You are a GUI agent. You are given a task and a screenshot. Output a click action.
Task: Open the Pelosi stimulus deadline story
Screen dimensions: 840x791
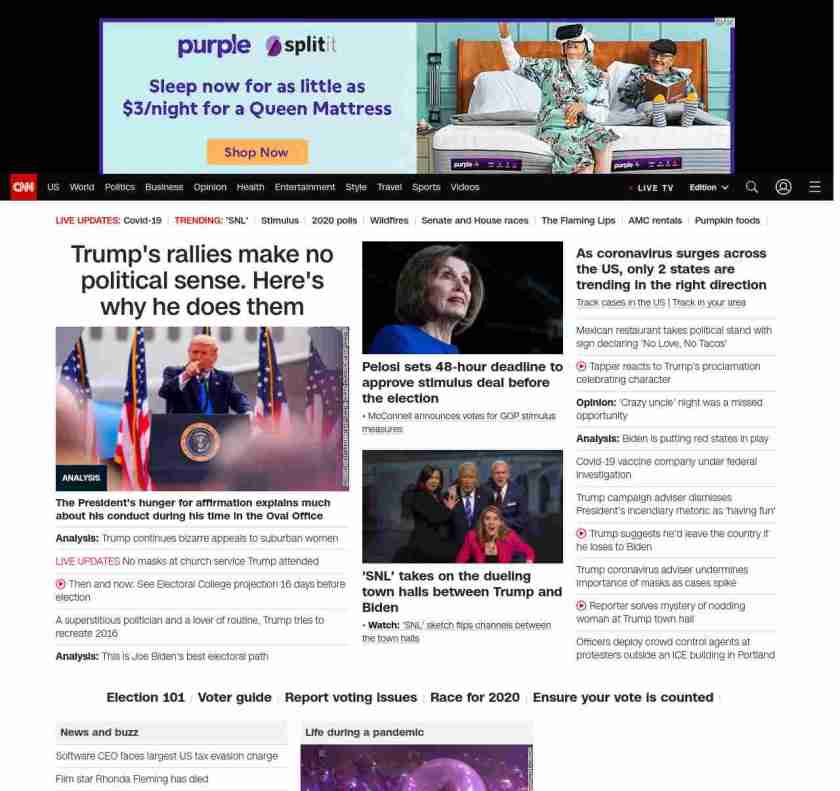(x=461, y=382)
